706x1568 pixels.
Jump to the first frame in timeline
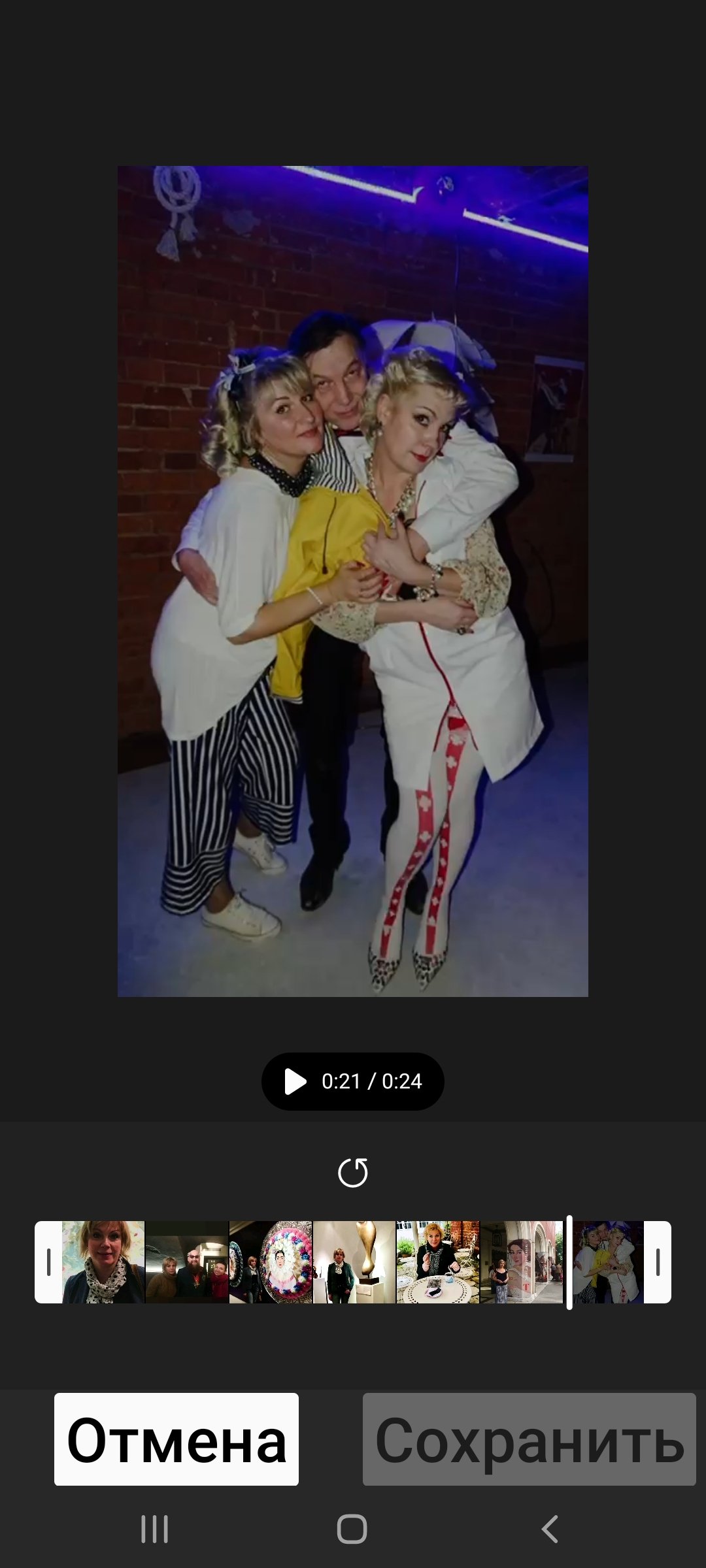tap(103, 1262)
